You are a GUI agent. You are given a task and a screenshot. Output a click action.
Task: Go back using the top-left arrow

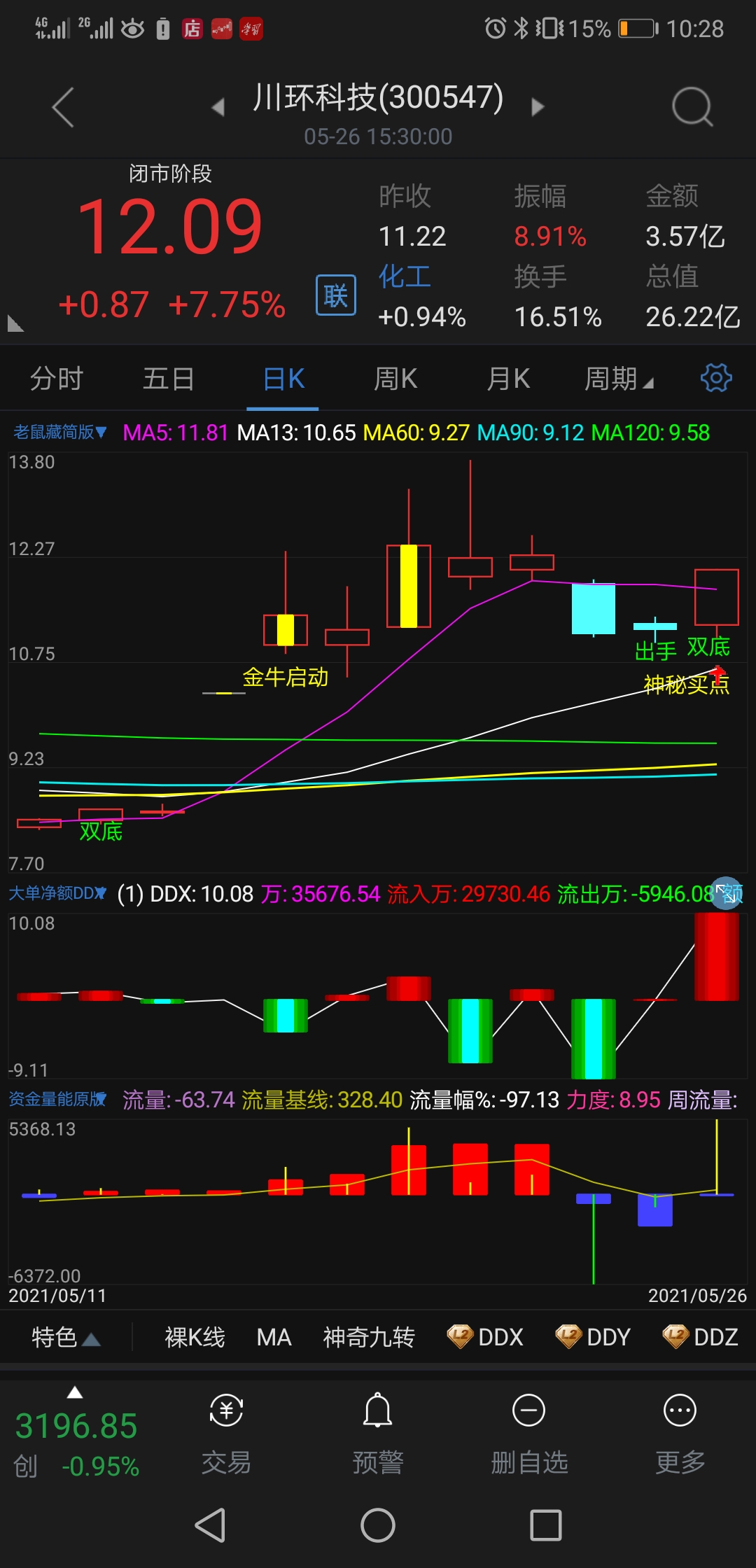tap(63, 107)
